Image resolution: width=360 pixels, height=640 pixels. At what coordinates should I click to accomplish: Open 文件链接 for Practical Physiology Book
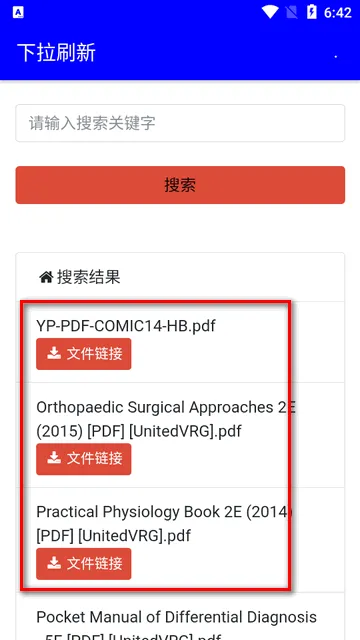pos(84,564)
